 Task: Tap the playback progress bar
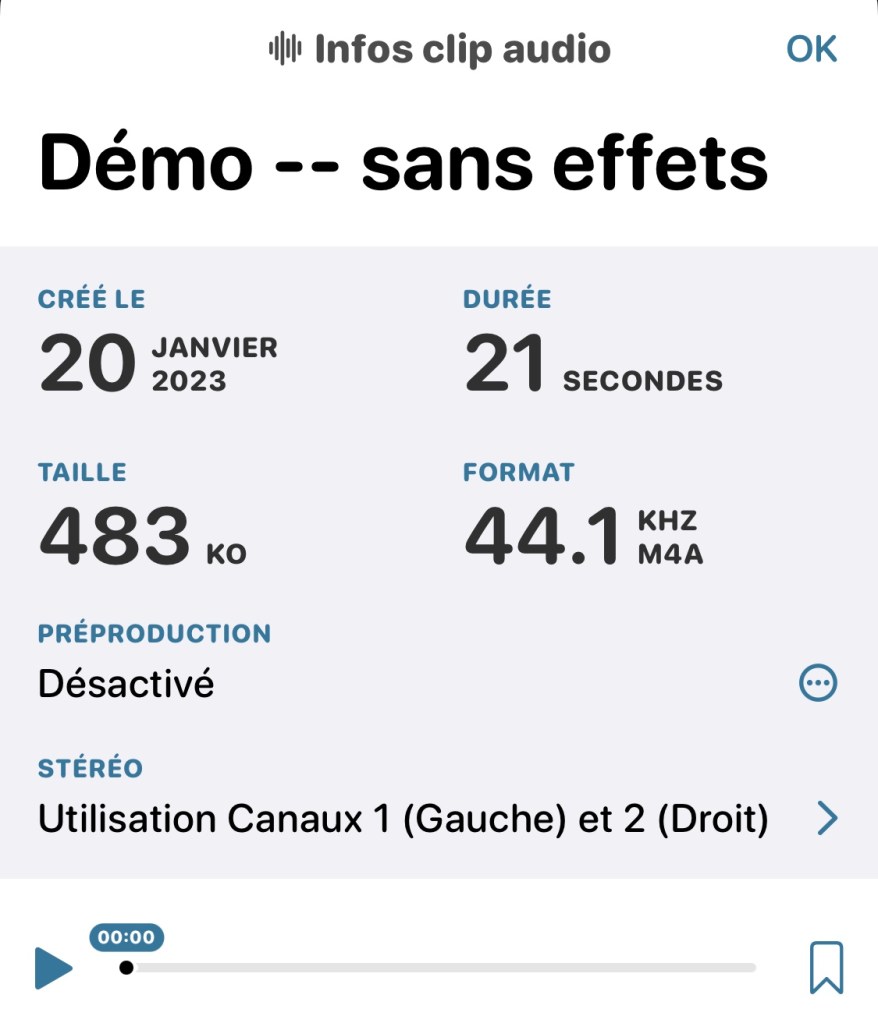tap(440, 968)
